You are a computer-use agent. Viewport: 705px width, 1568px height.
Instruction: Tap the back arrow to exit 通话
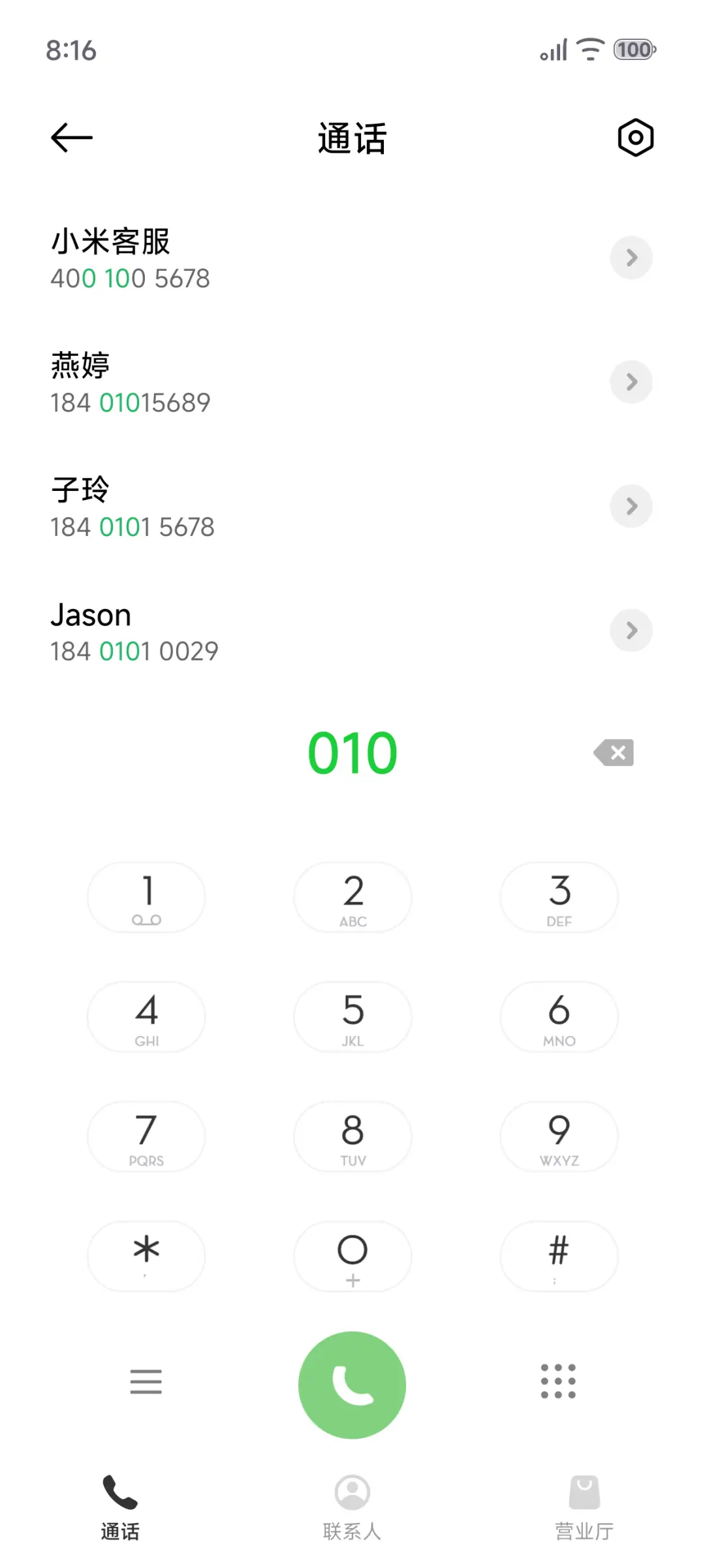(70, 137)
